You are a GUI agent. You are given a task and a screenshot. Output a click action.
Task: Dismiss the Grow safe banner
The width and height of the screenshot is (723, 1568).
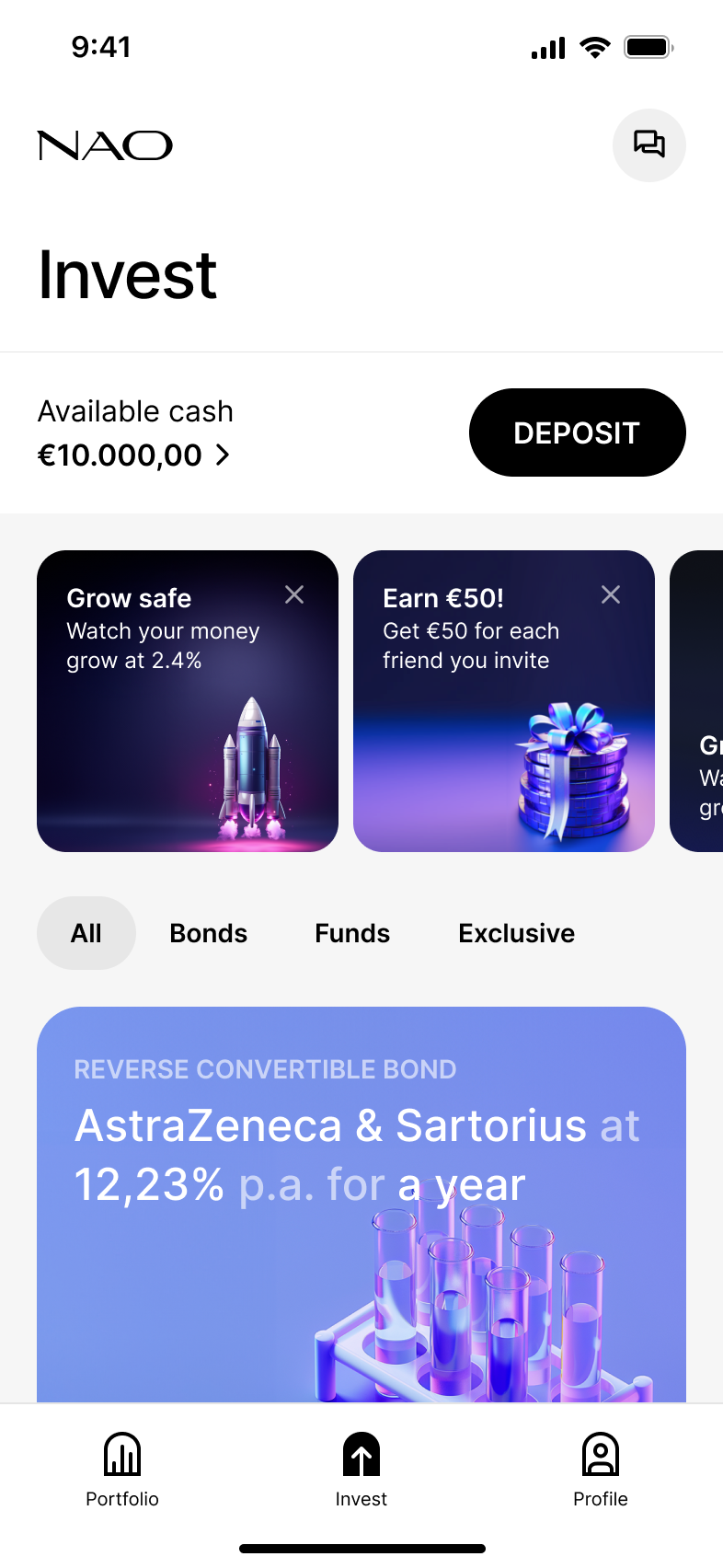pyautogui.click(x=294, y=594)
